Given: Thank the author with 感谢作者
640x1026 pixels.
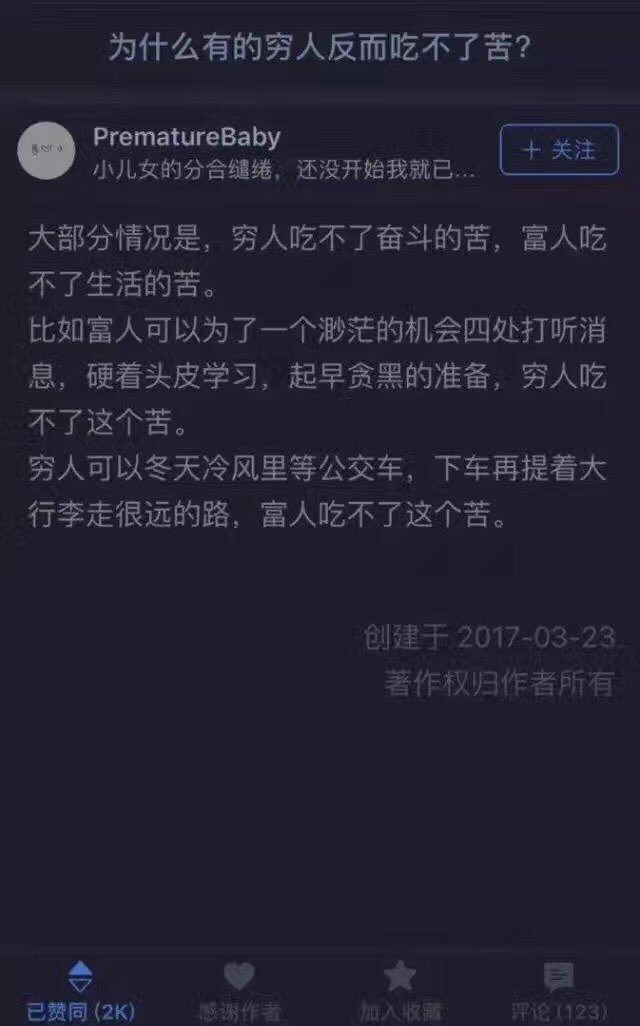Looking at the screenshot, I should click(239, 990).
